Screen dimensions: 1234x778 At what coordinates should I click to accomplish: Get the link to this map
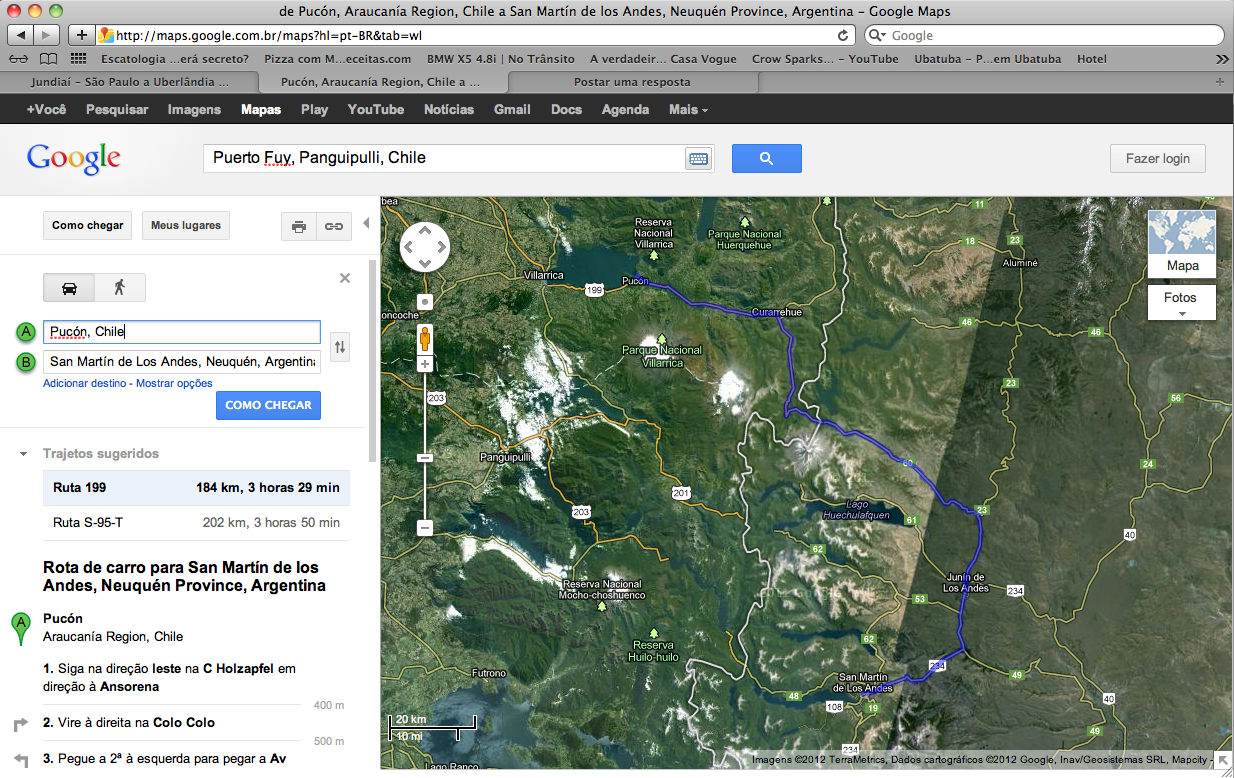(x=334, y=227)
